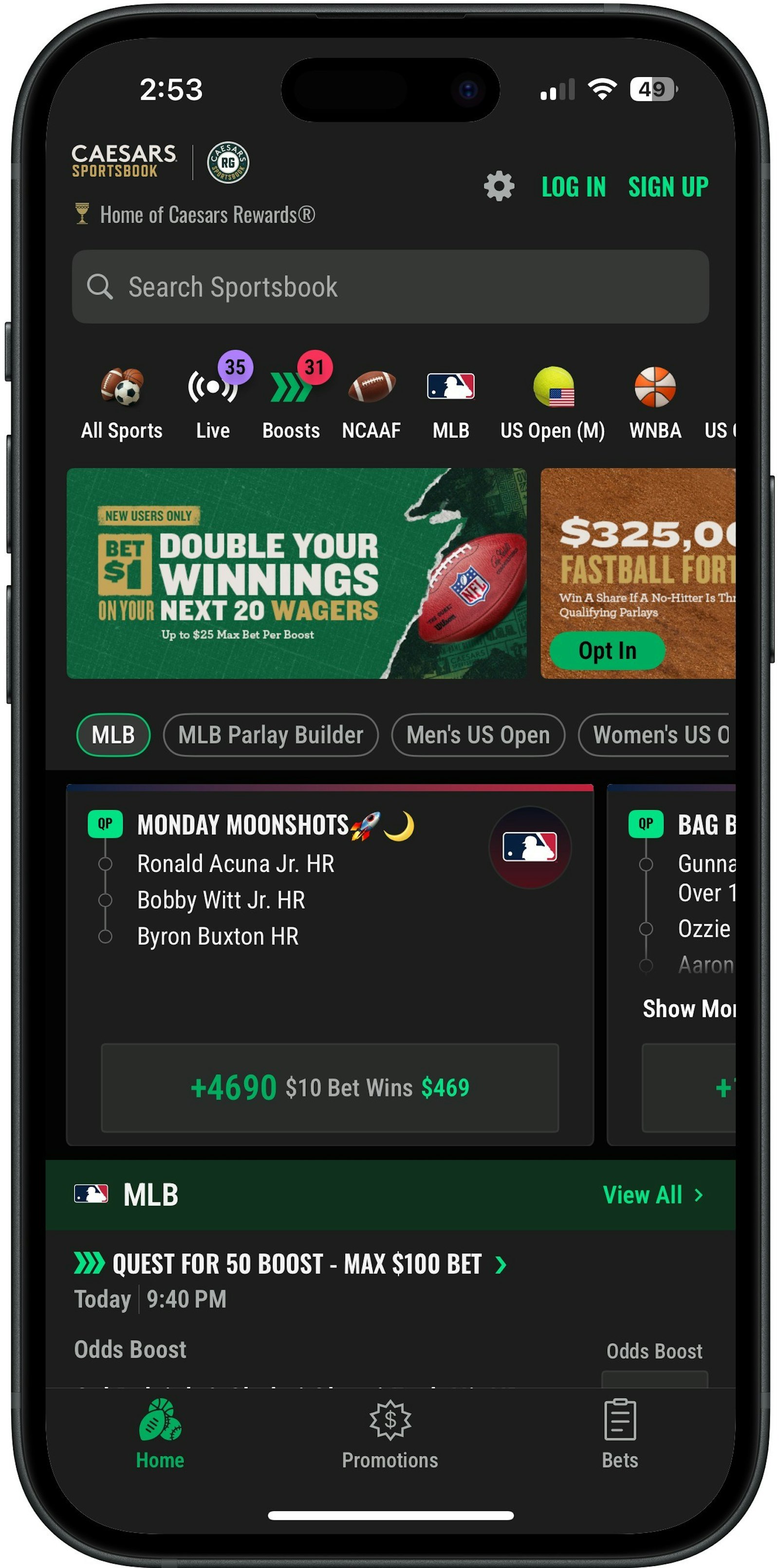Open the Search Sportsbook field
779x1568 pixels.
click(x=389, y=287)
